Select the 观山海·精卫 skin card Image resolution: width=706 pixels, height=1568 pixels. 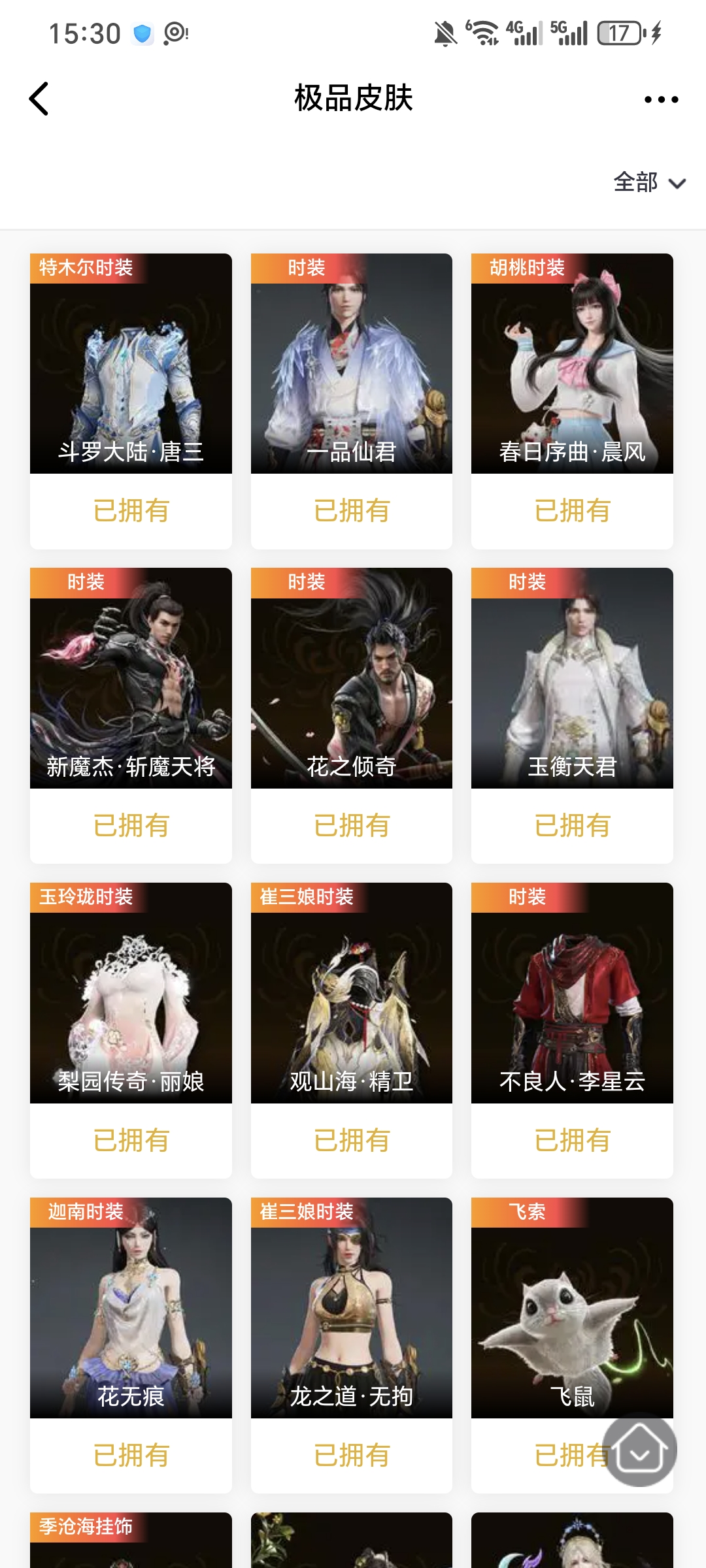coord(352,993)
